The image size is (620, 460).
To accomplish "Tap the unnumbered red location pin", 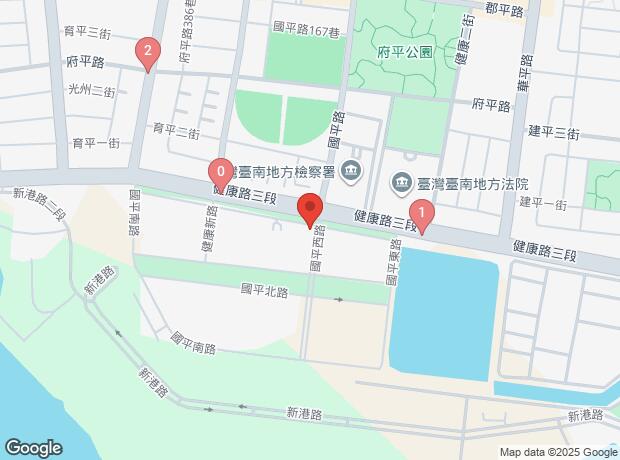I will click(310, 211).
